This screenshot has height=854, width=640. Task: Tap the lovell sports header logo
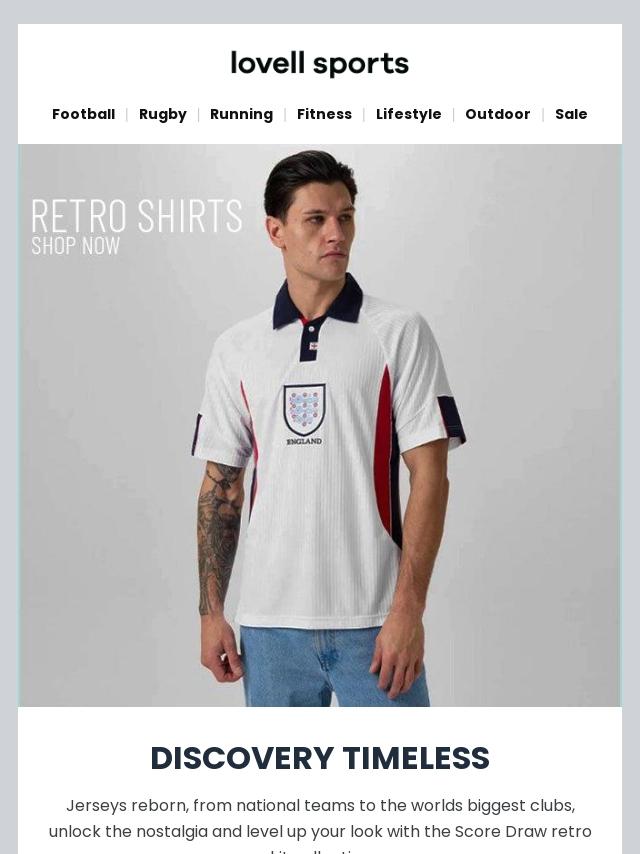pos(320,64)
